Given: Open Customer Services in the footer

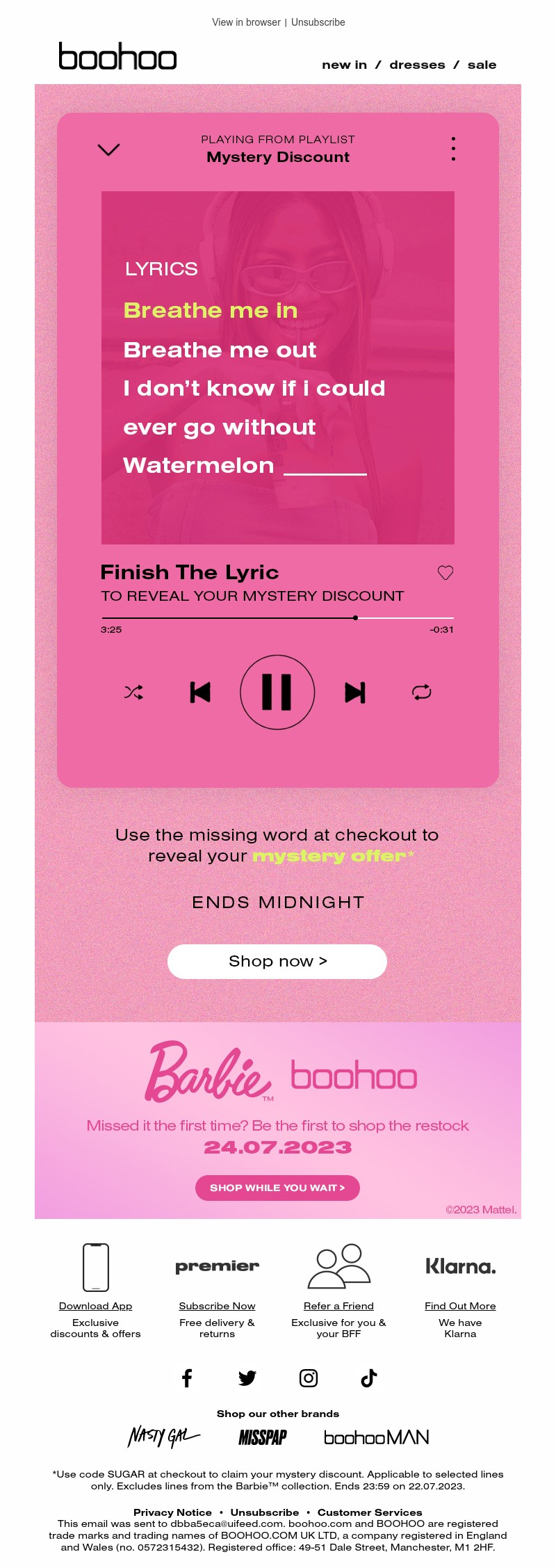Looking at the screenshot, I should [x=370, y=1512].
